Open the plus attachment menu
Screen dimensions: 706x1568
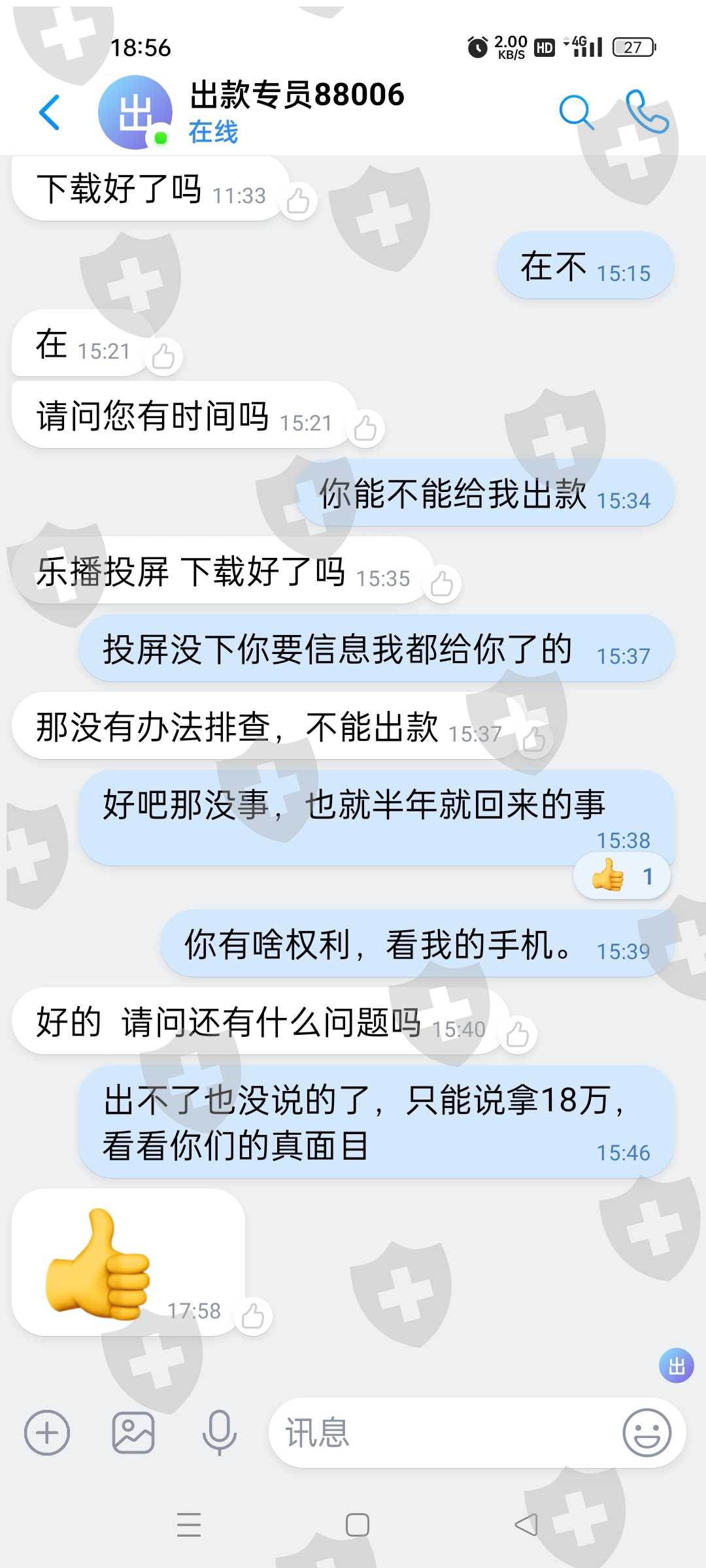[x=47, y=1432]
